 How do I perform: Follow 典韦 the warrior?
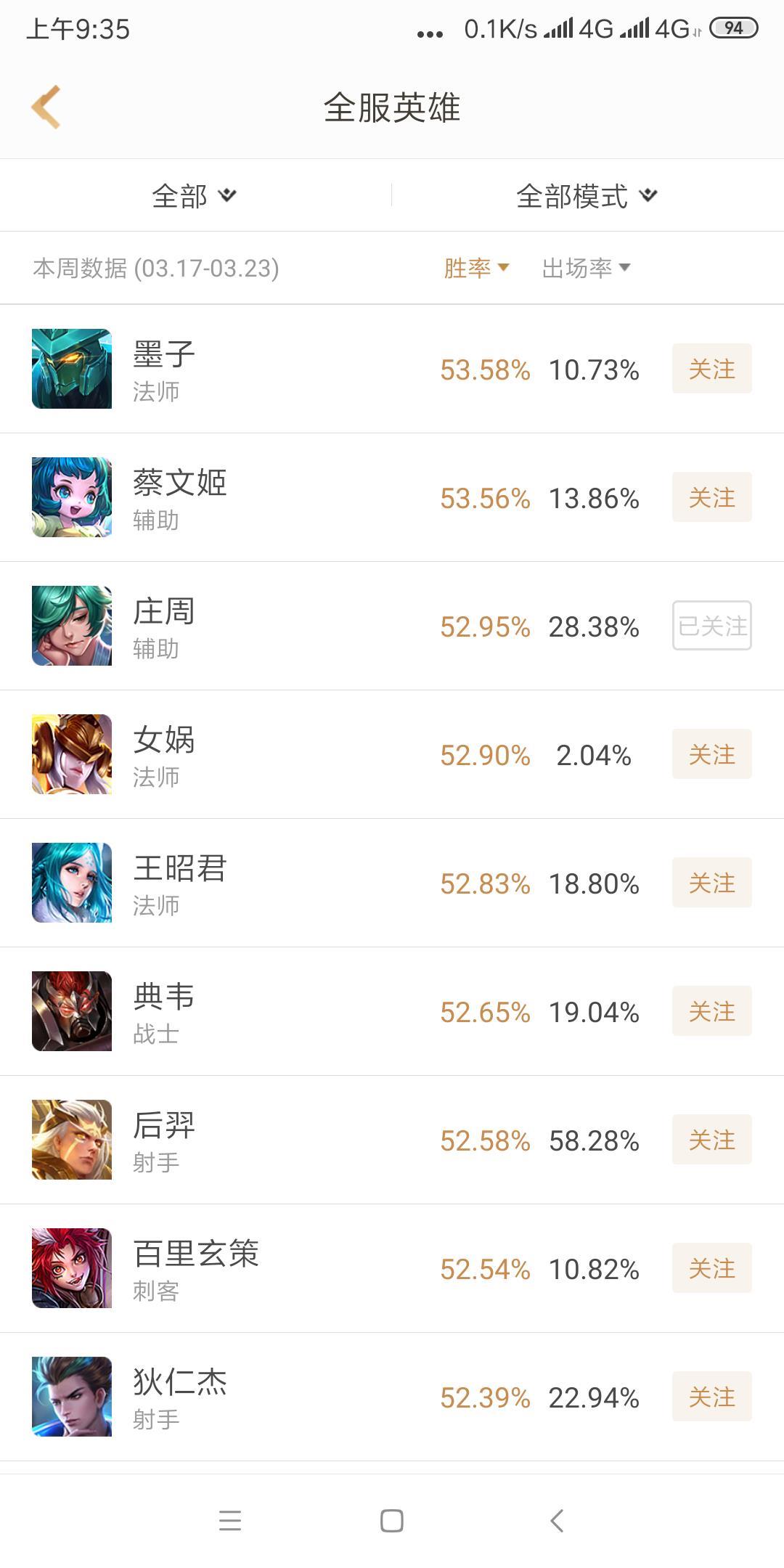[711, 1011]
